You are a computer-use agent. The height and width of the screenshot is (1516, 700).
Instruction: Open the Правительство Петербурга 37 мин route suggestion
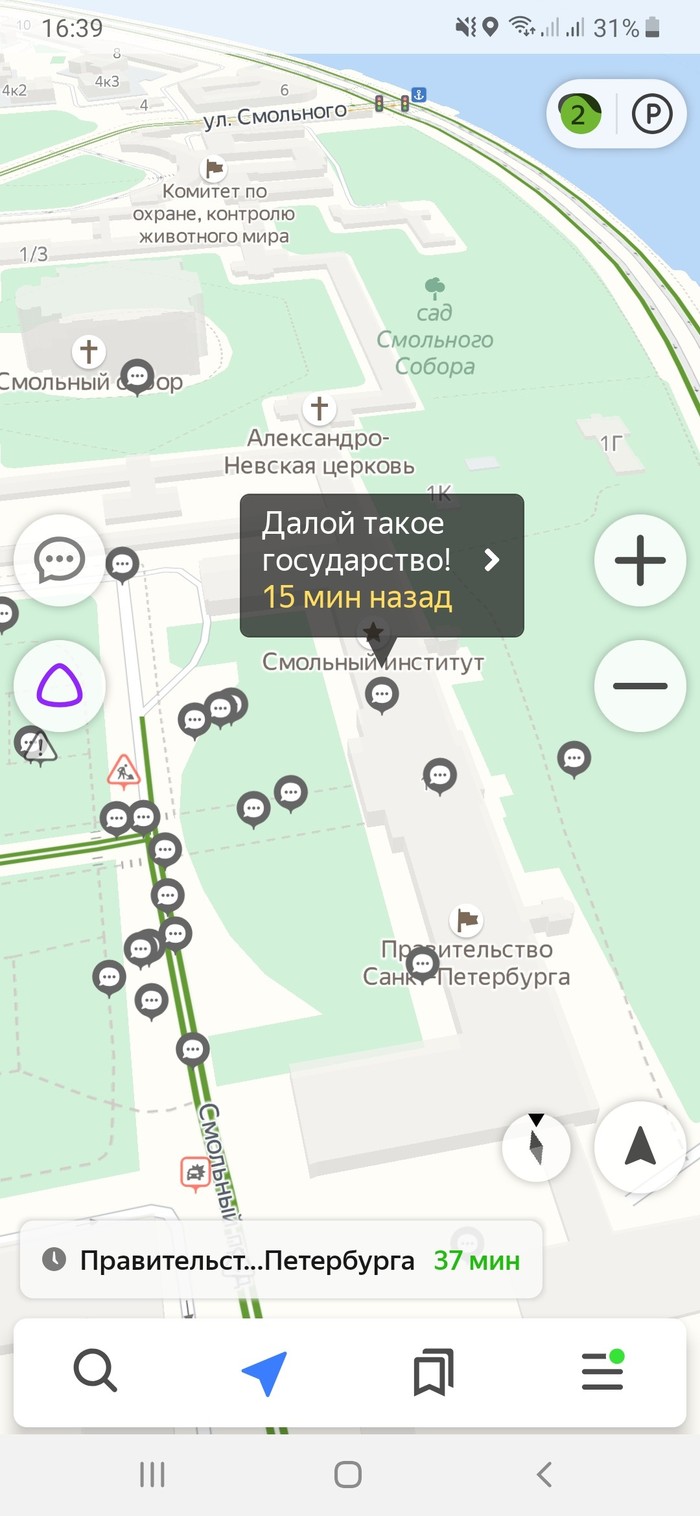(281, 1260)
